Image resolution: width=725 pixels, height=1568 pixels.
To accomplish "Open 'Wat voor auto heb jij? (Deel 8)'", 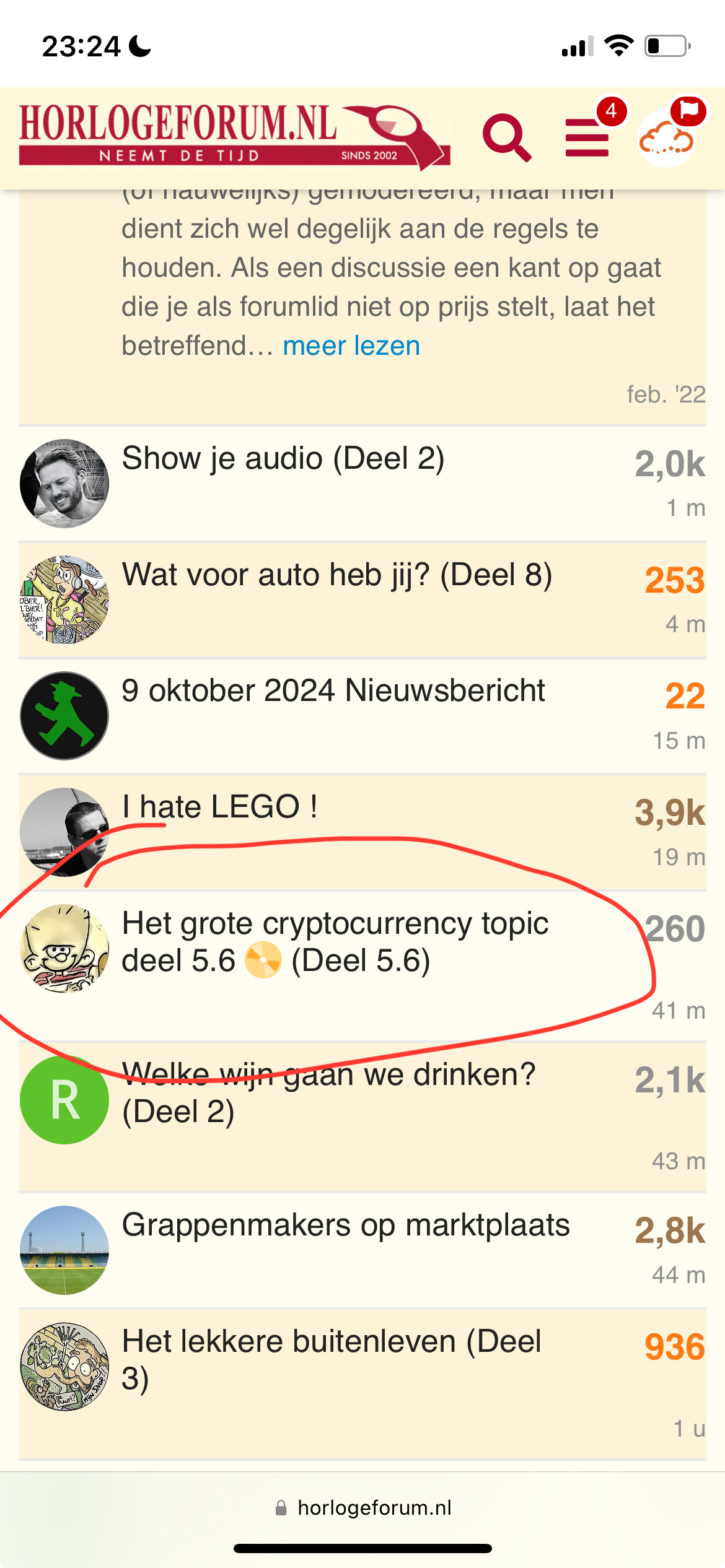I will (x=337, y=575).
